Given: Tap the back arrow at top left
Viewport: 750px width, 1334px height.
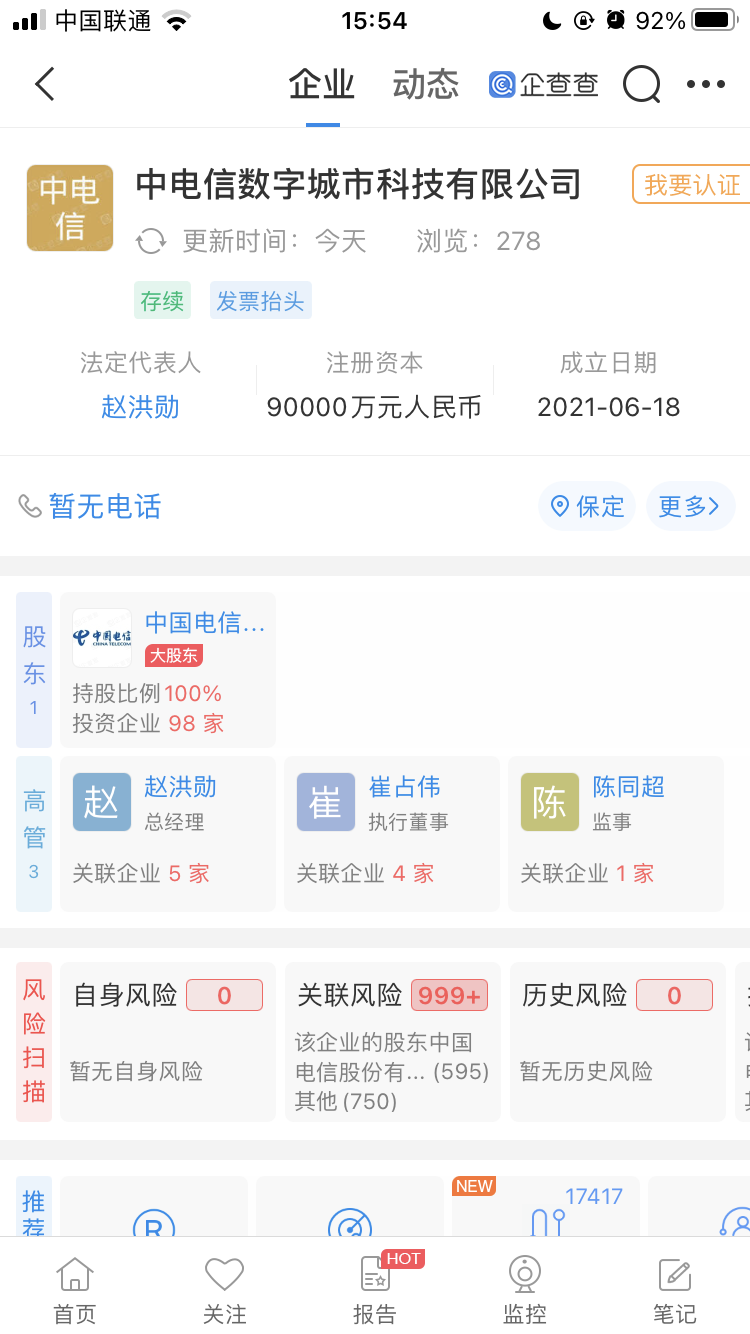Looking at the screenshot, I should 42,84.
